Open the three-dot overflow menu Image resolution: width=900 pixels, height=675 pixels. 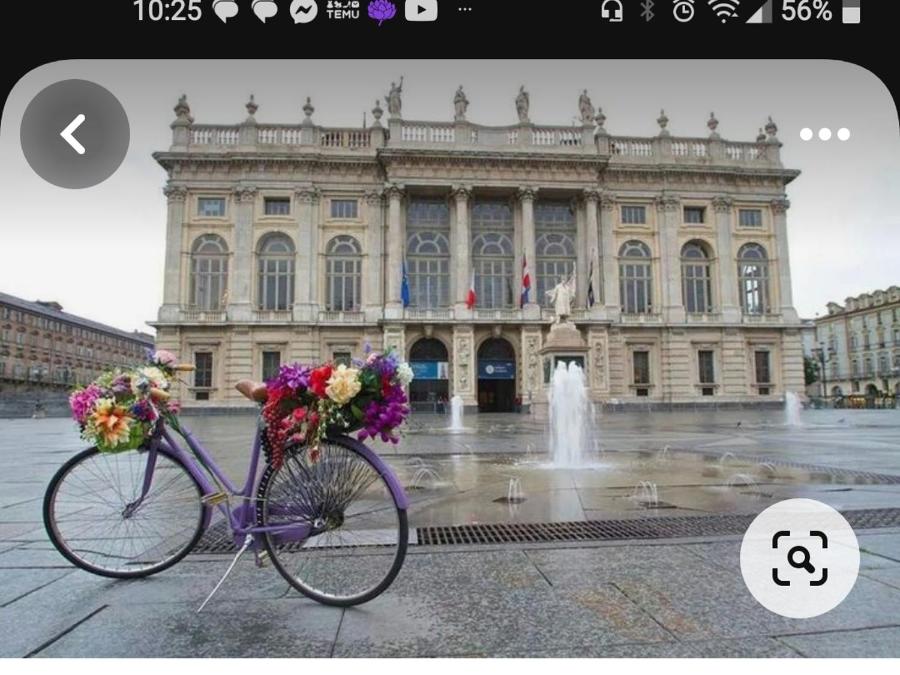(824, 134)
